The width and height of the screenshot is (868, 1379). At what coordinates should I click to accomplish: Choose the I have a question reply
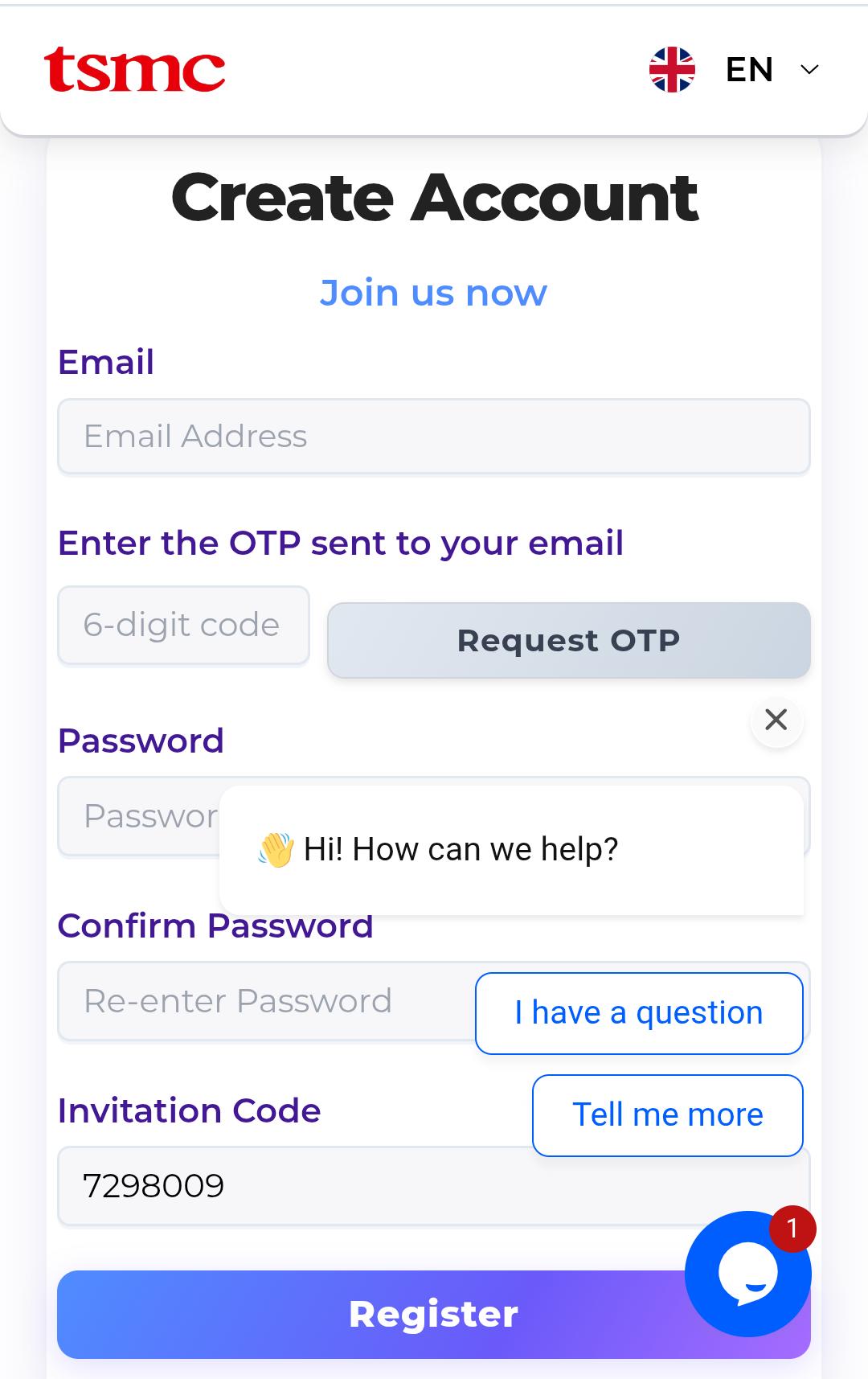pyautogui.click(x=638, y=1012)
